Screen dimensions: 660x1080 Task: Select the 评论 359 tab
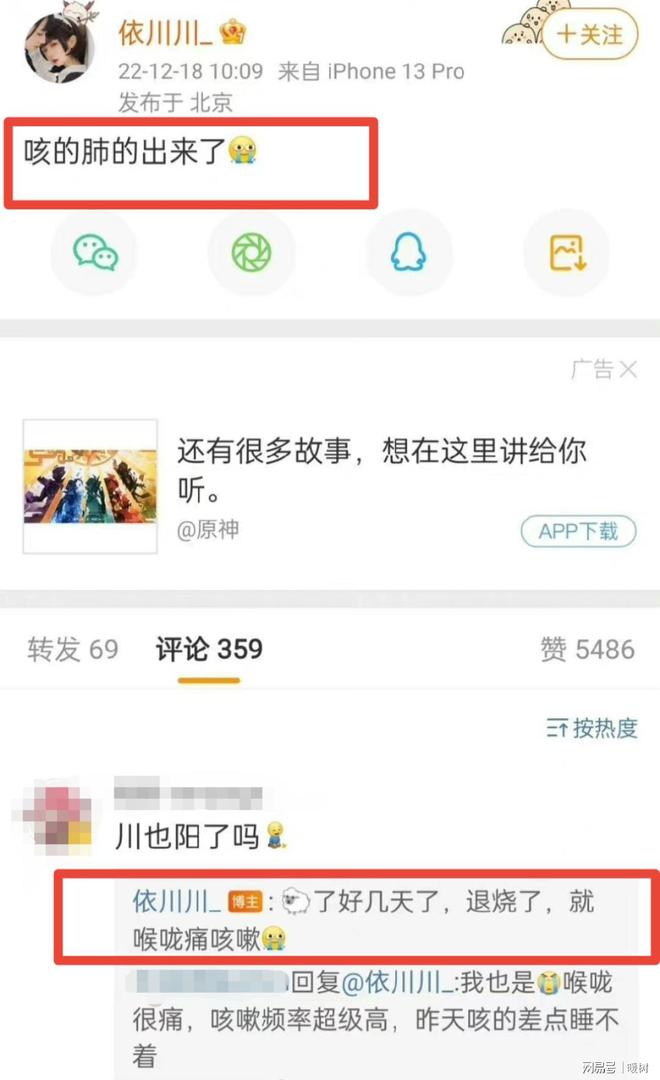(x=209, y=649)
